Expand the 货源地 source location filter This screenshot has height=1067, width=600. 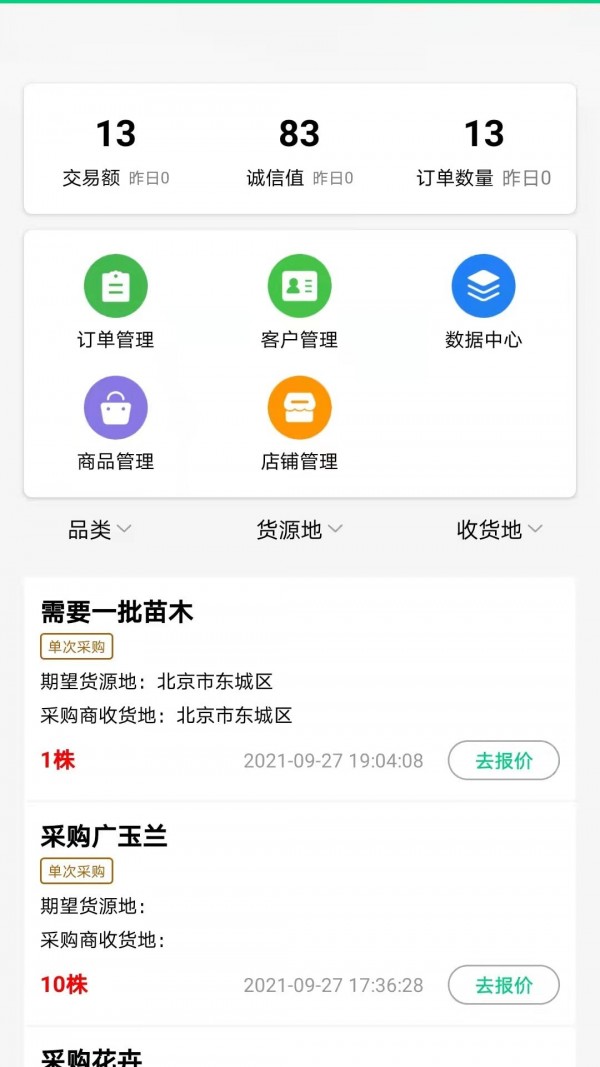tap(299, 530)
